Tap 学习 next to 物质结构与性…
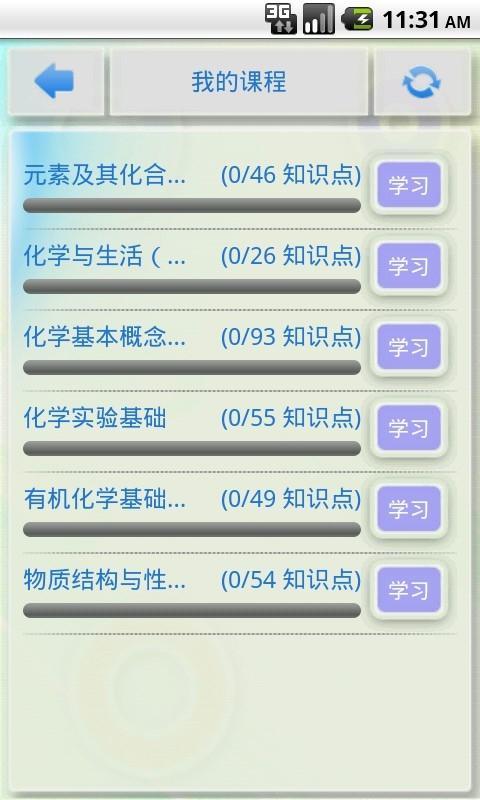This screenshot has height=800, width=480. point(409,590)
